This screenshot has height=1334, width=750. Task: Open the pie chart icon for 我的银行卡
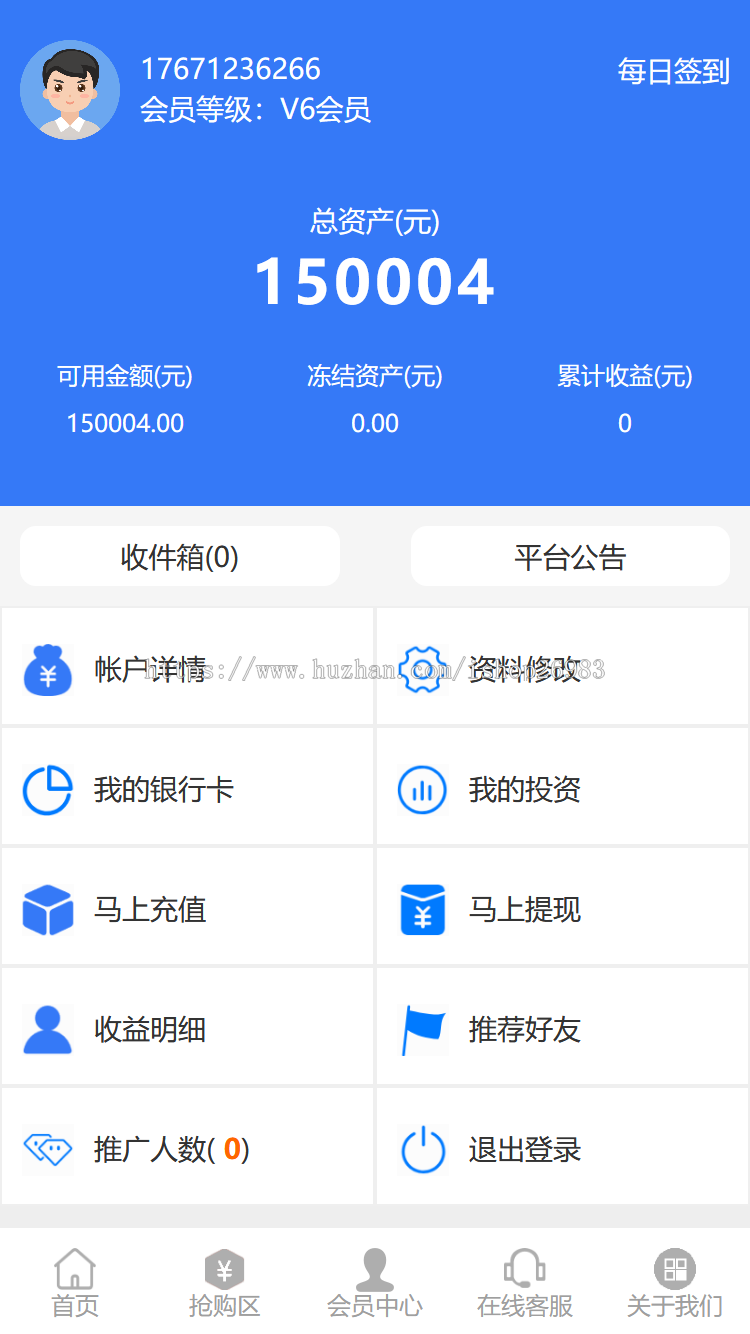click(x=47, y=788)
